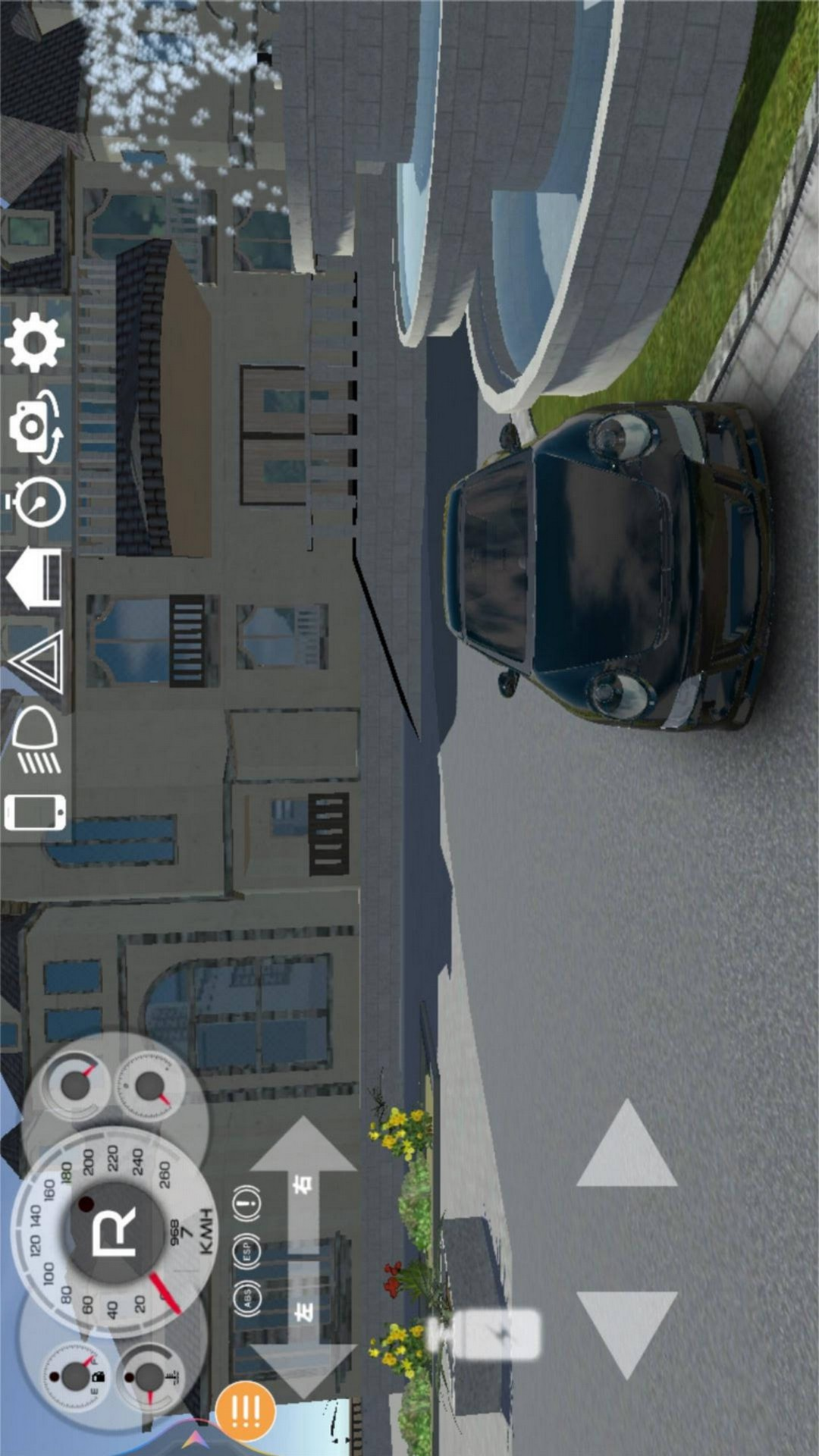
Task: Toggle the hazard warning triangle
Action: (35, 661)
